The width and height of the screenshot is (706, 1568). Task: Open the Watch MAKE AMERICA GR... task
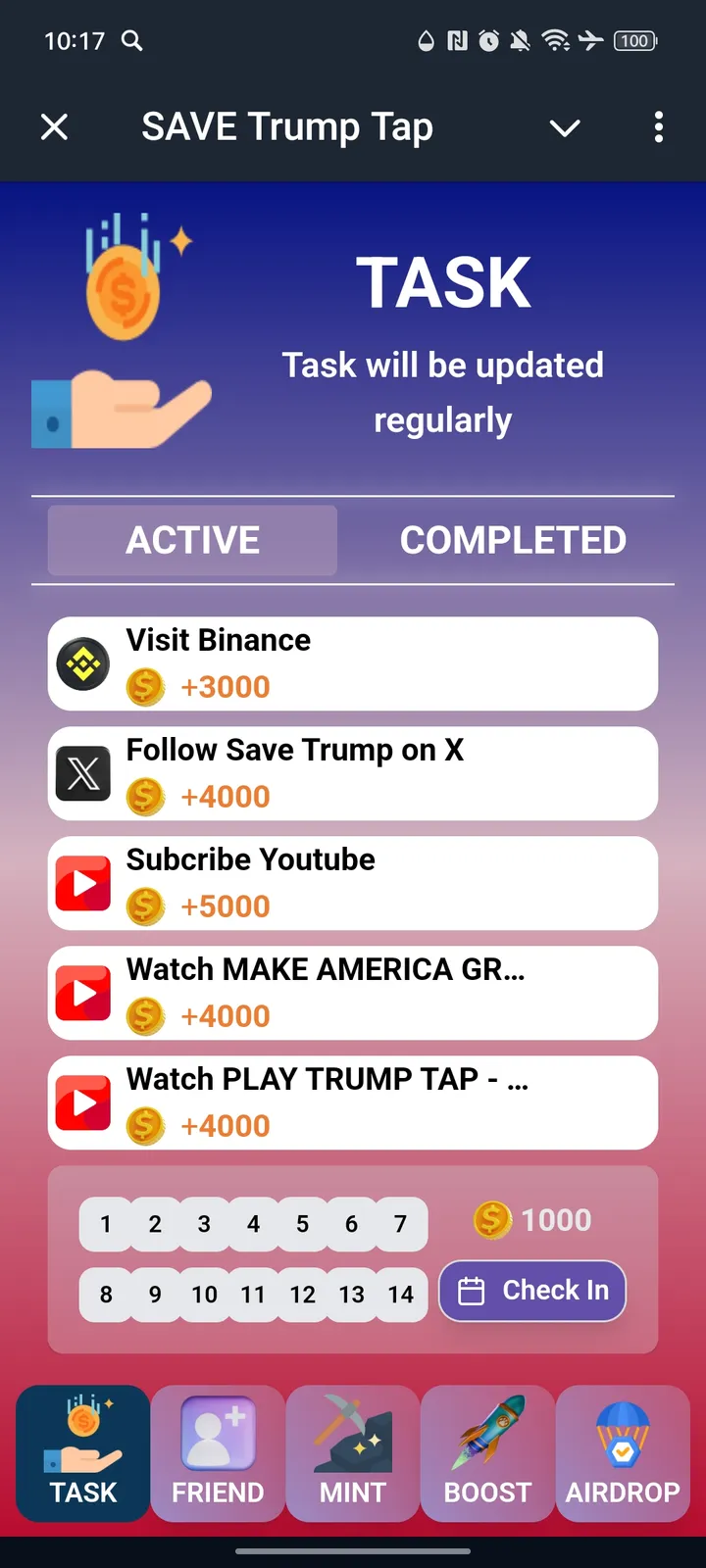coord(353,993)
